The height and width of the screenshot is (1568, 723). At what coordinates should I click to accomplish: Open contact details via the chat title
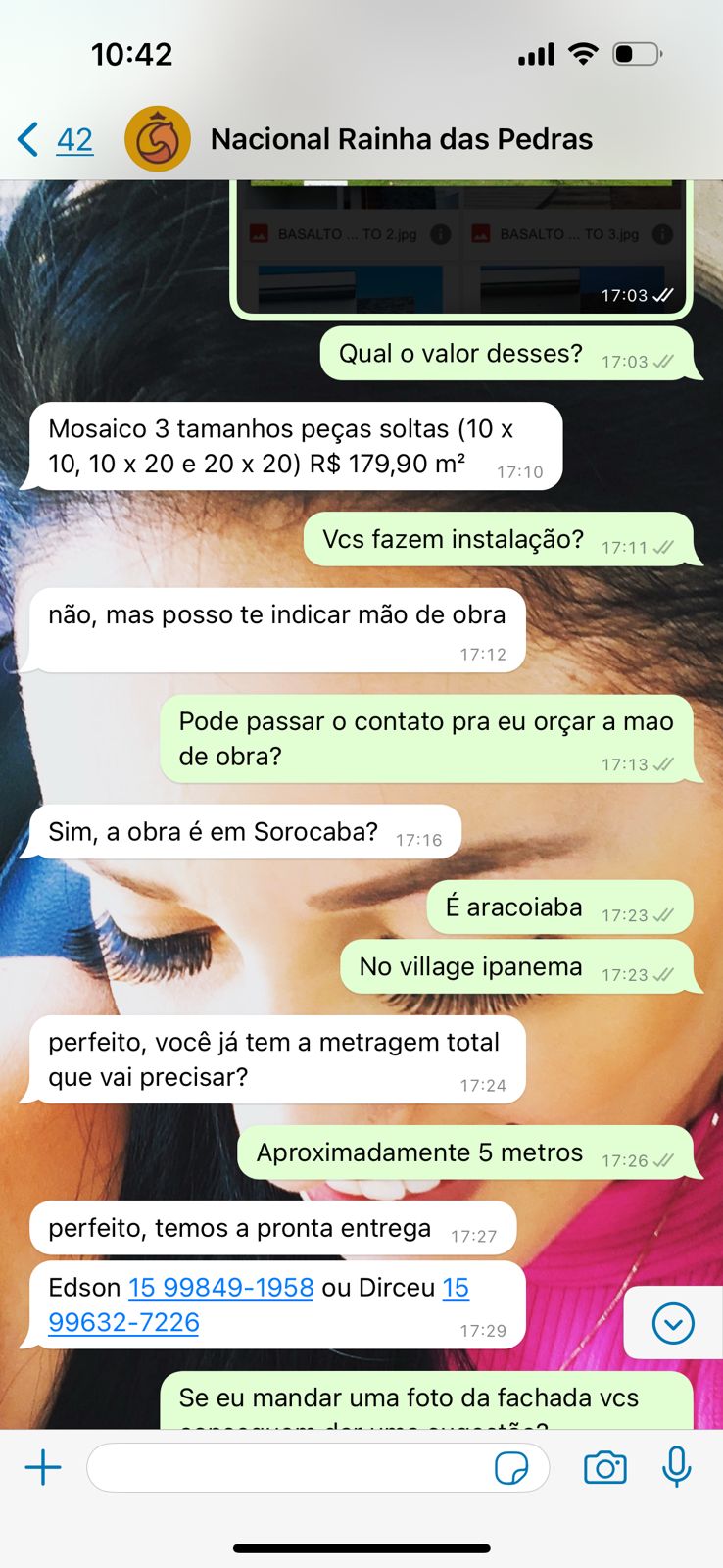coord(401,138)
